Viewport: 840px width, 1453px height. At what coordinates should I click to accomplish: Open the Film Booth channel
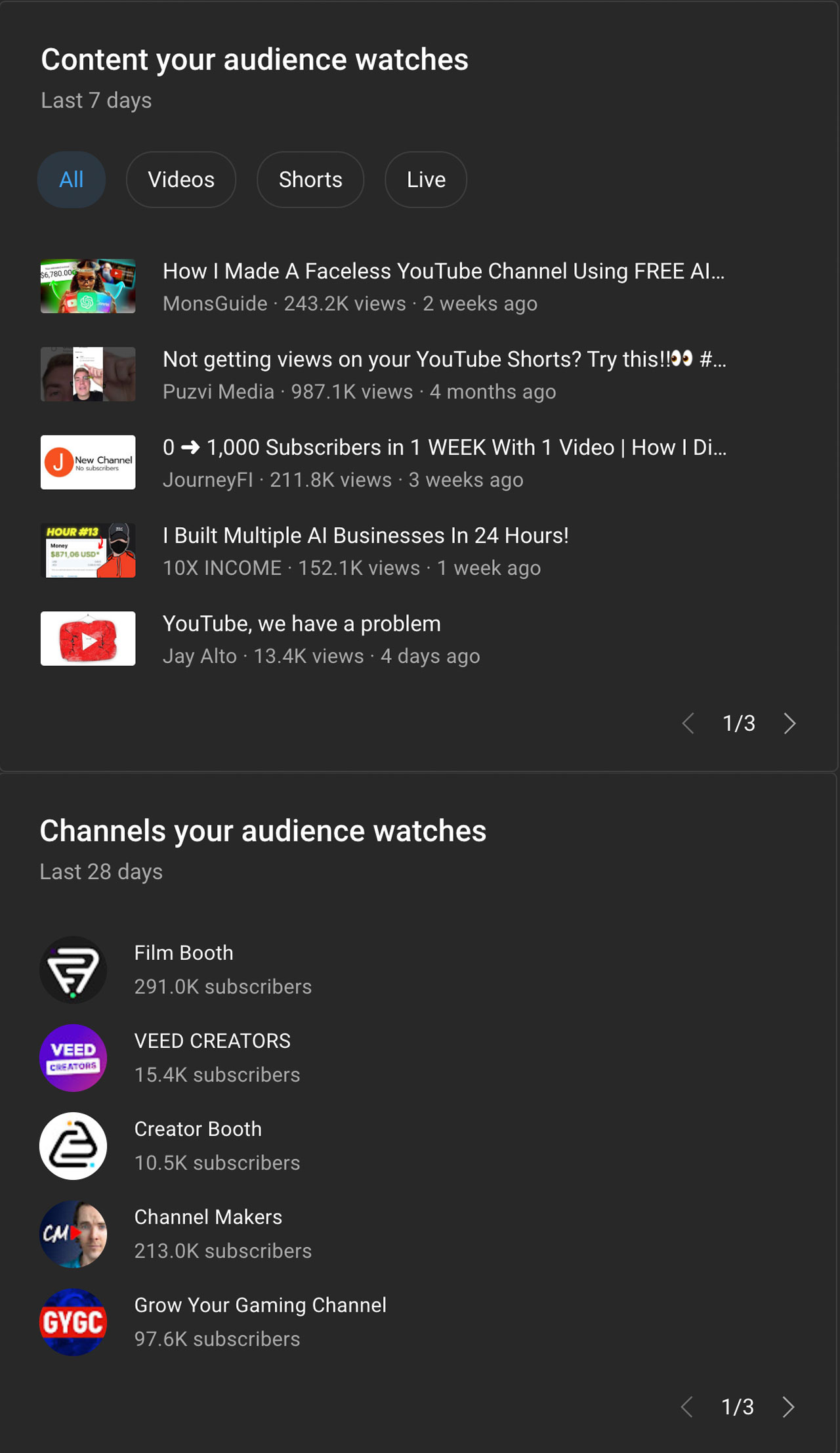[x=184, y=953]
